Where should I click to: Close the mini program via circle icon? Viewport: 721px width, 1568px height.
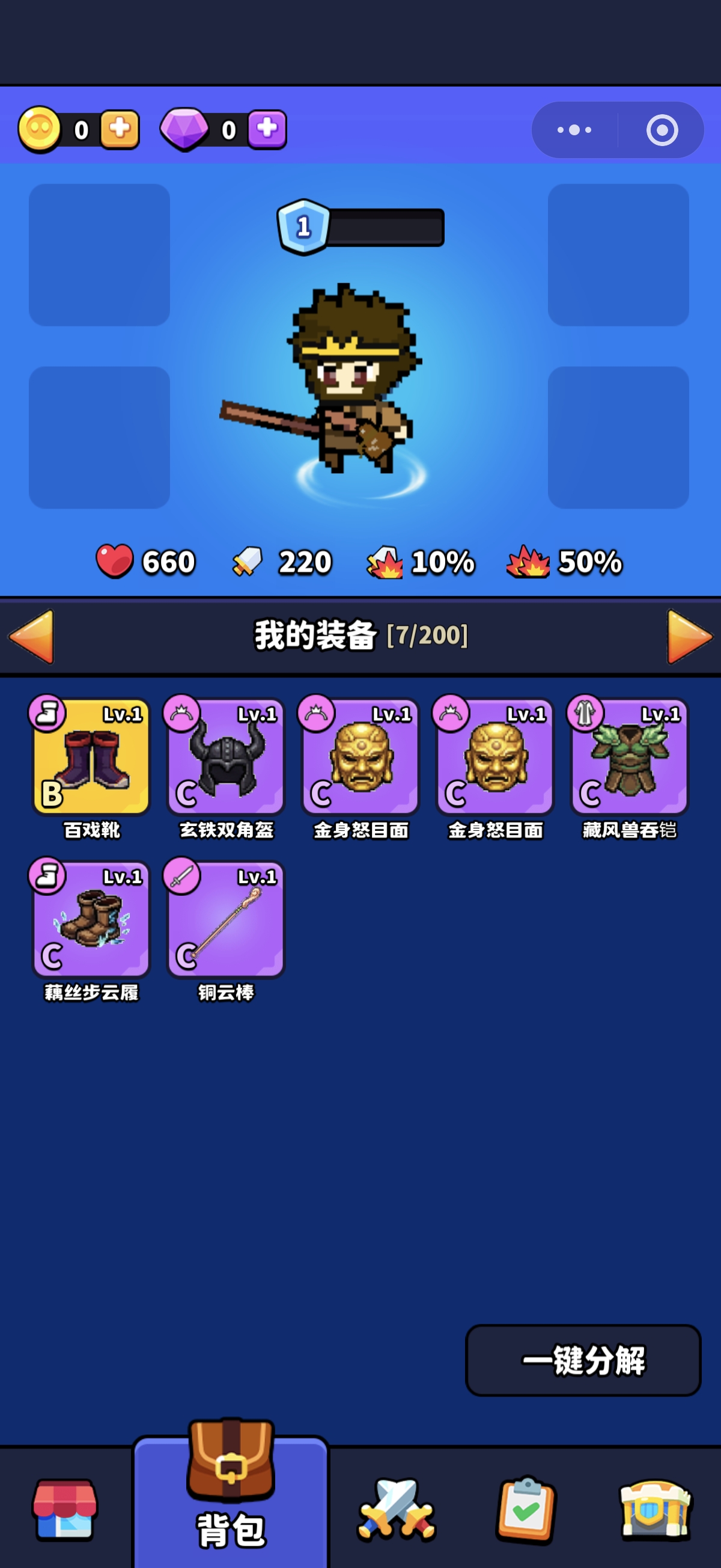pos(662,130)
